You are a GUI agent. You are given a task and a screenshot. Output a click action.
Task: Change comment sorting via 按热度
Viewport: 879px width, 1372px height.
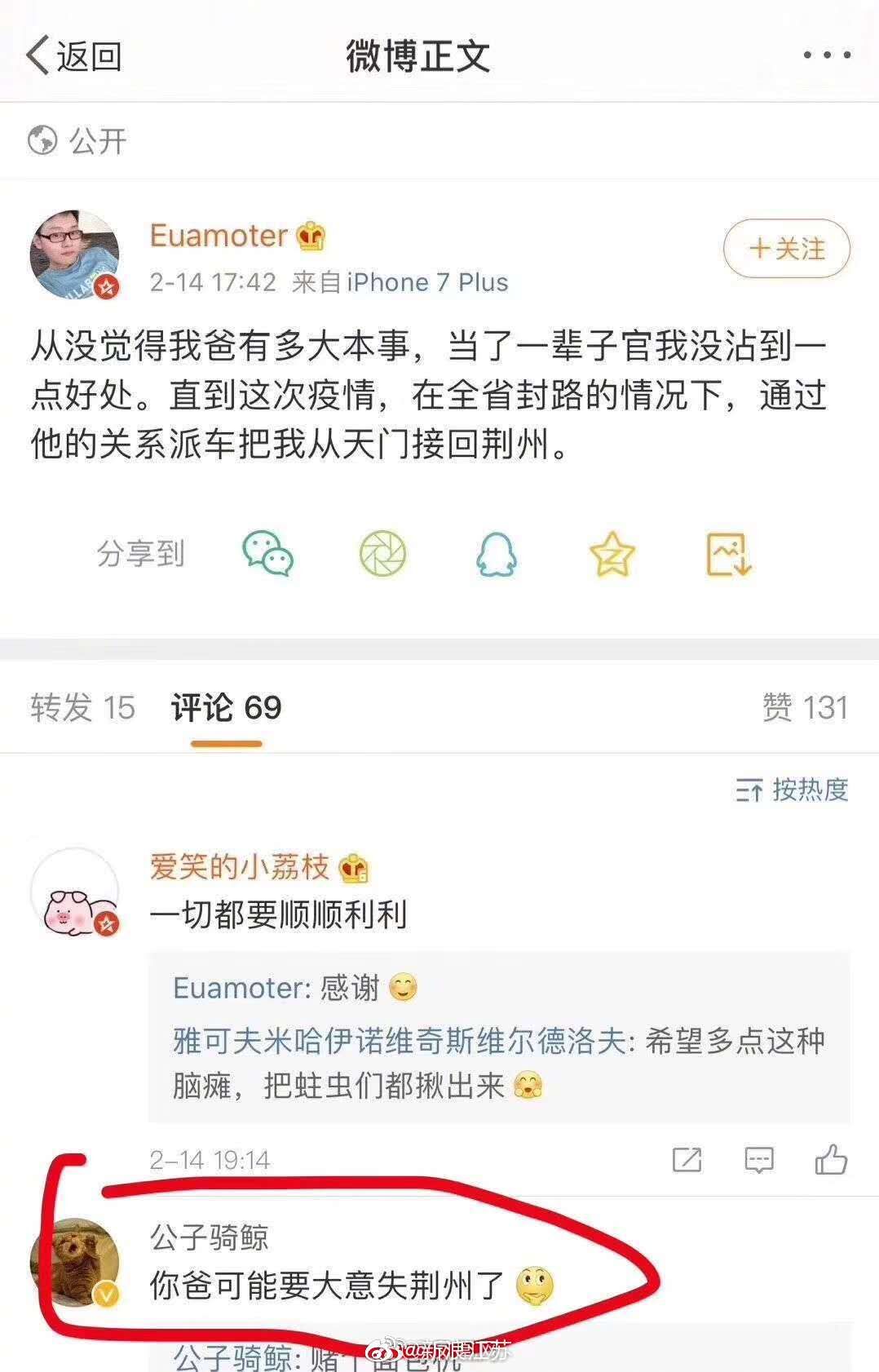pos(792,790)
